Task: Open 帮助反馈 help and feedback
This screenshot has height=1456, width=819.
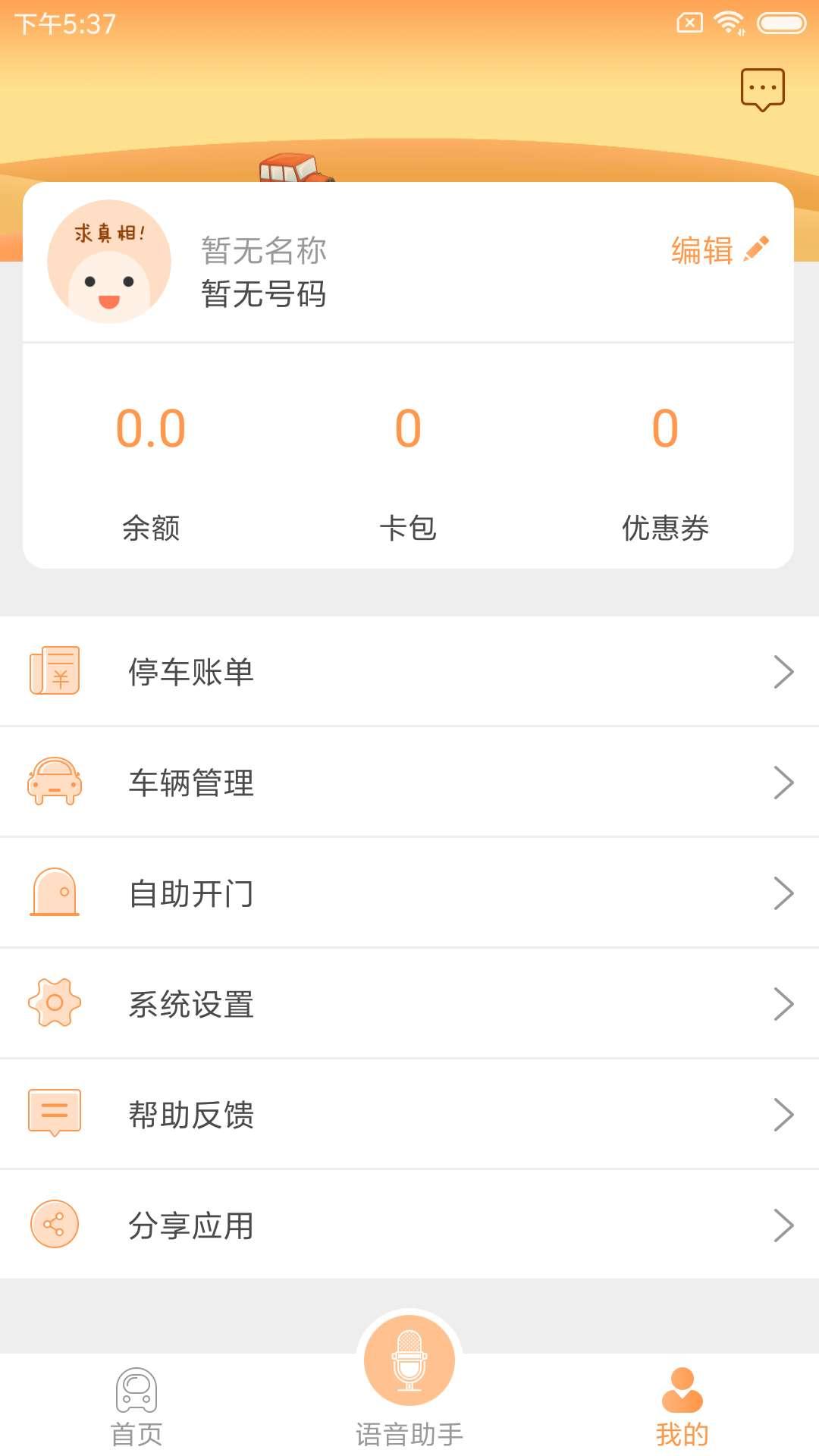Action: pos(409,1115)
